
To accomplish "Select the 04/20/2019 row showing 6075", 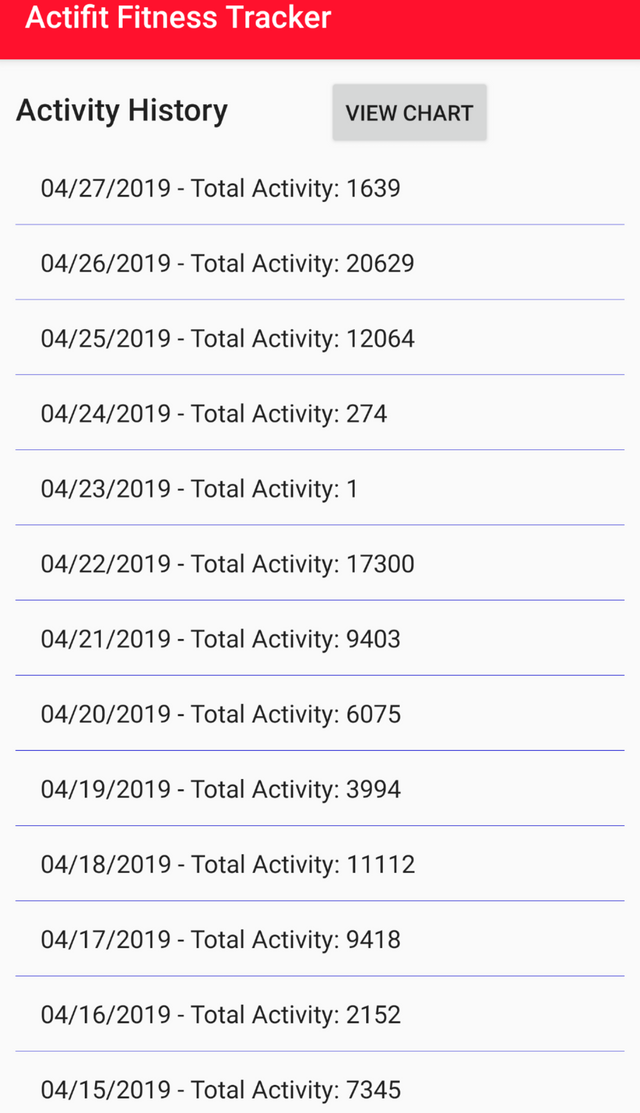I will (320, 714).
